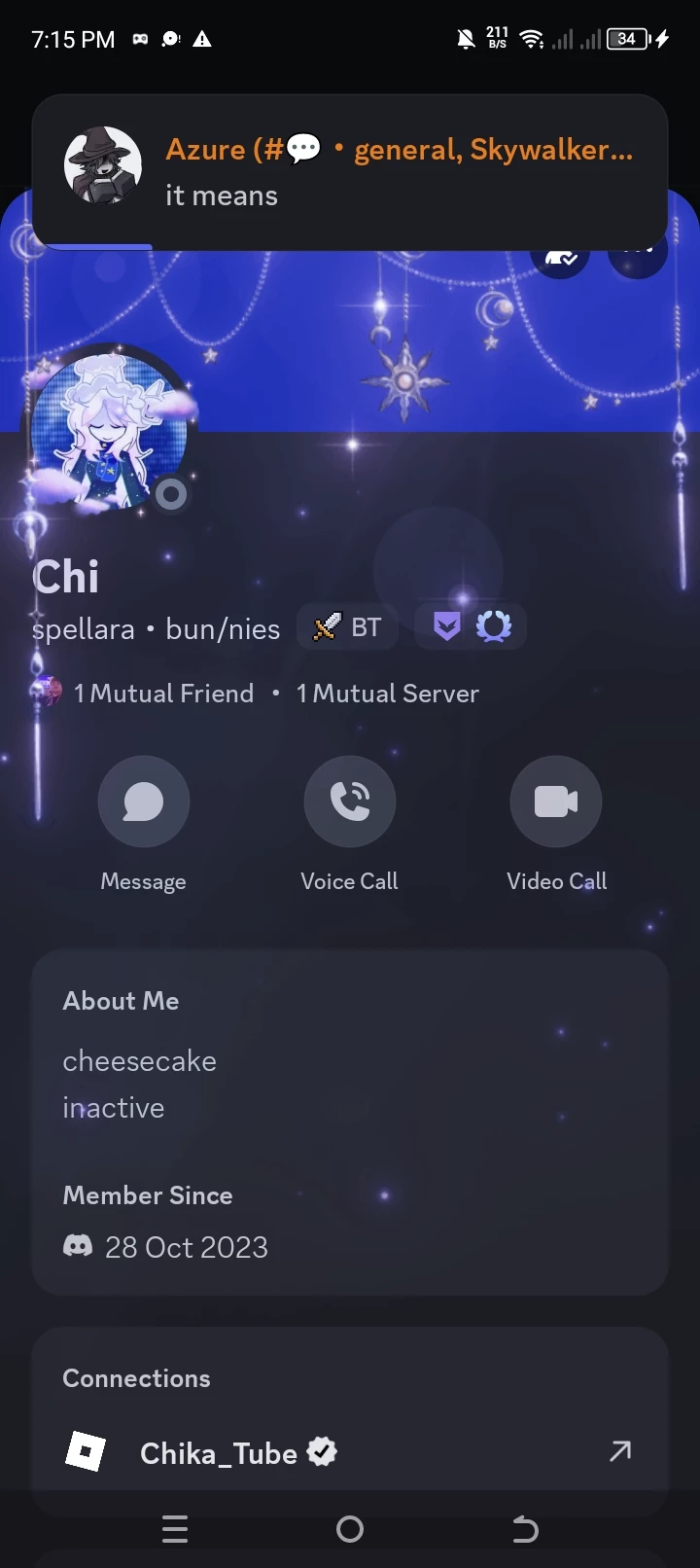Viewport: 700px width, 1568px height.
Task: Tap the BT server tag badge
Action: tap(348, 627)
